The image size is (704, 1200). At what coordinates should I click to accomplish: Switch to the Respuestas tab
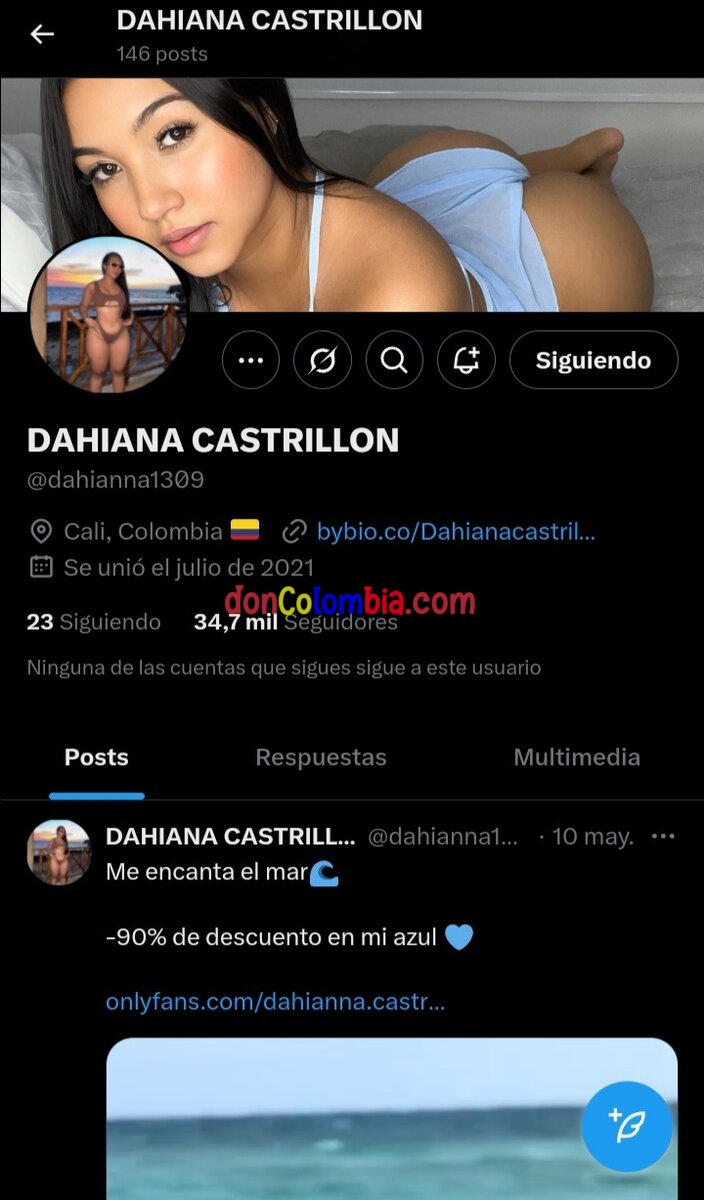[x=321, y=757]
